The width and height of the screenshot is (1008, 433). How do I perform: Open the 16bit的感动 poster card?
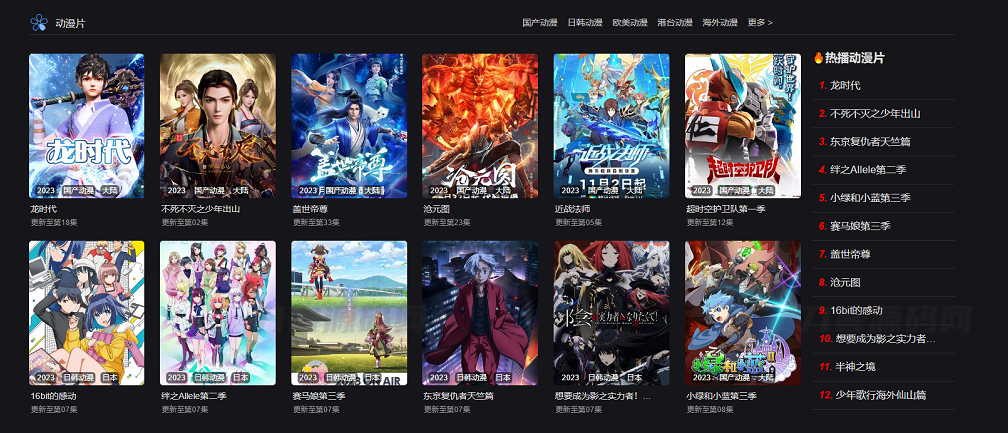pos(86,312)
